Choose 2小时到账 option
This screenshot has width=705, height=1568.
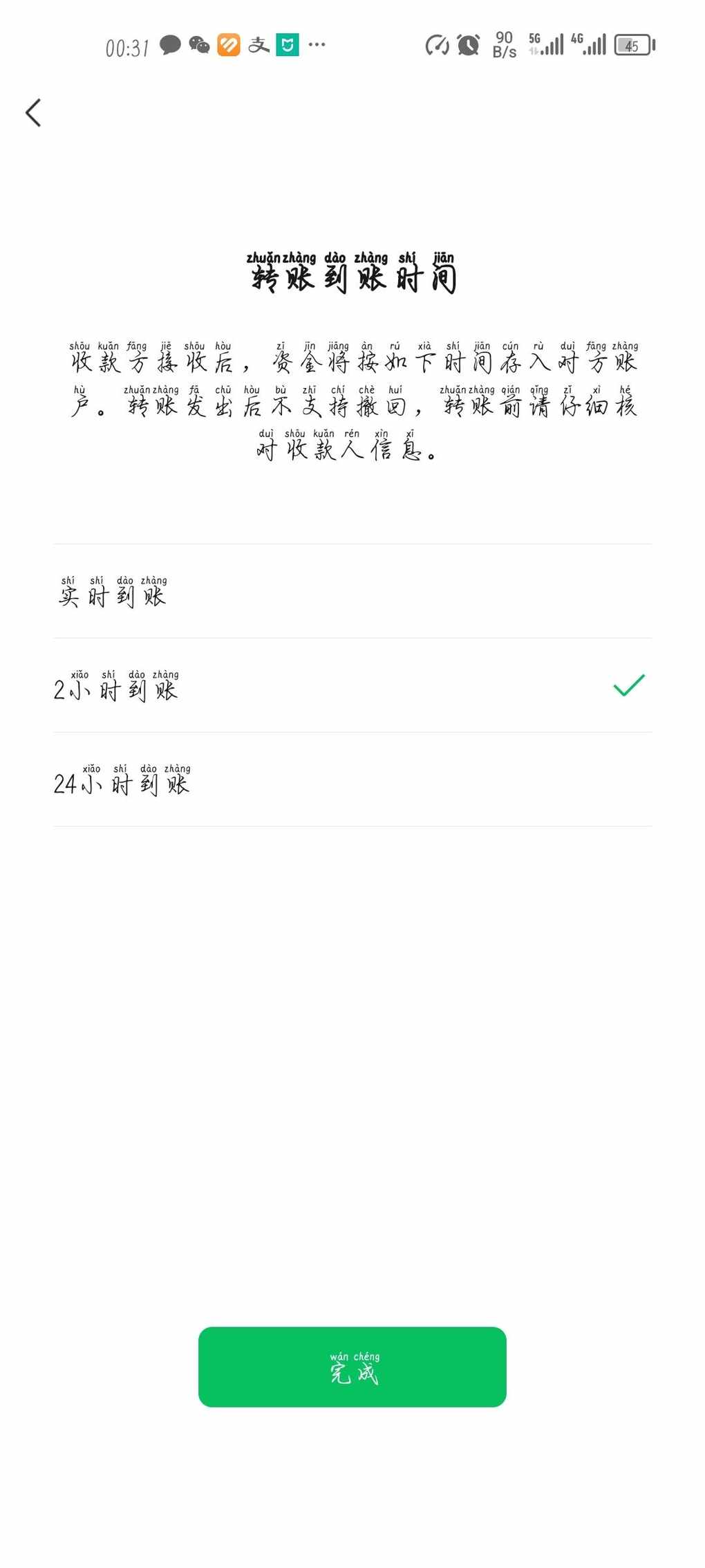point(352,685)
